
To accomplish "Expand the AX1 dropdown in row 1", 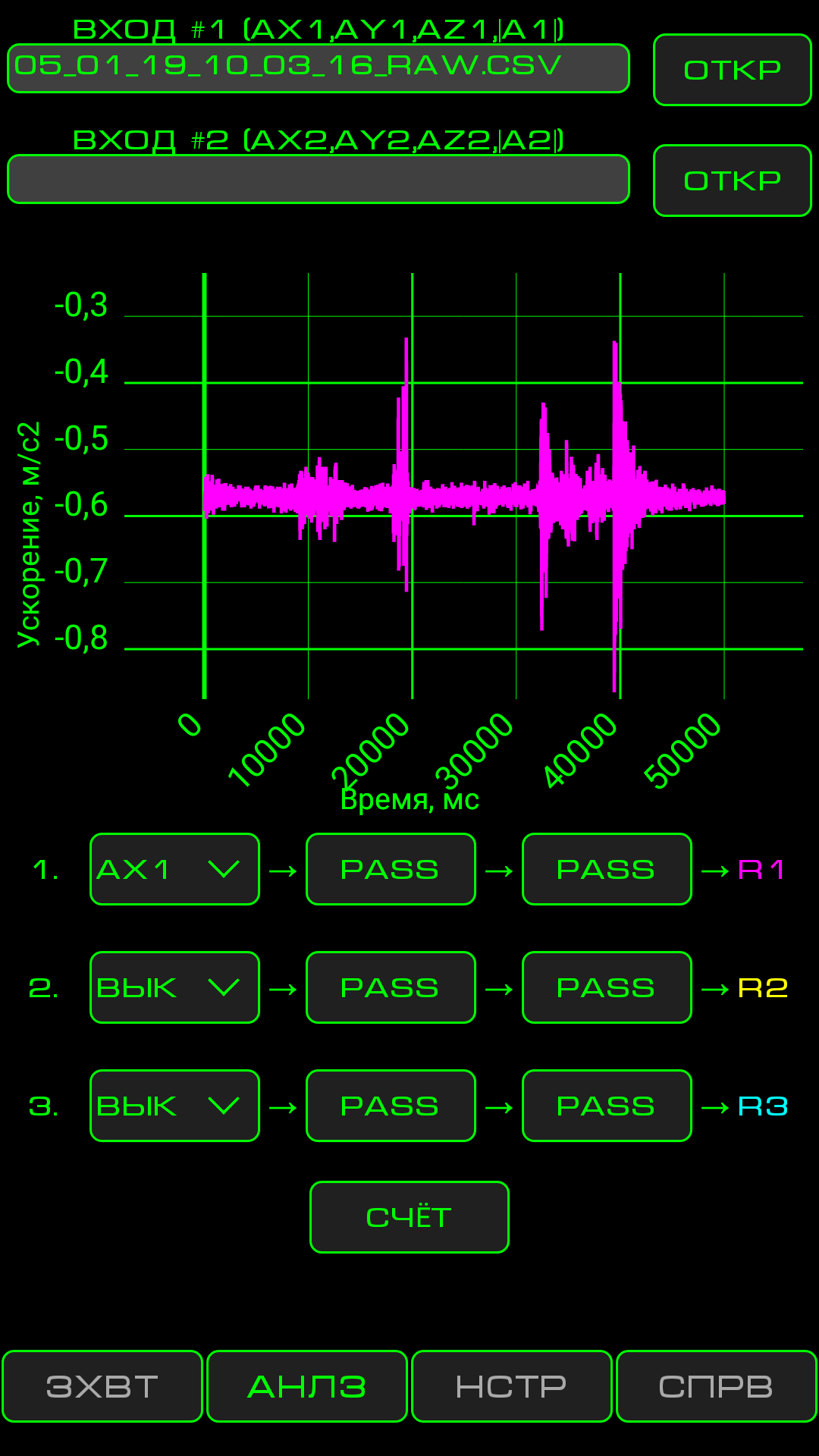I will click(174, 869).
